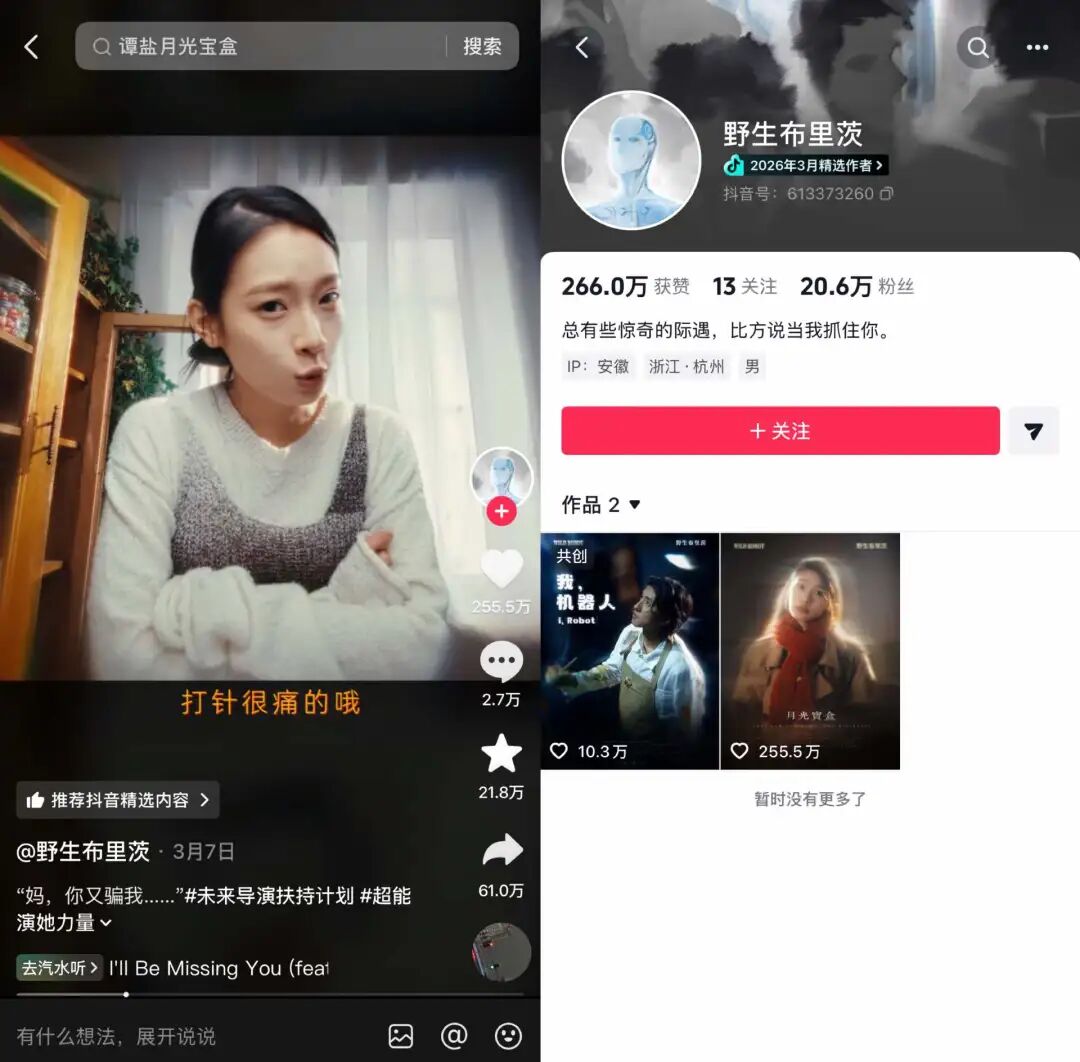Favorite the video with the star icon

501,754
